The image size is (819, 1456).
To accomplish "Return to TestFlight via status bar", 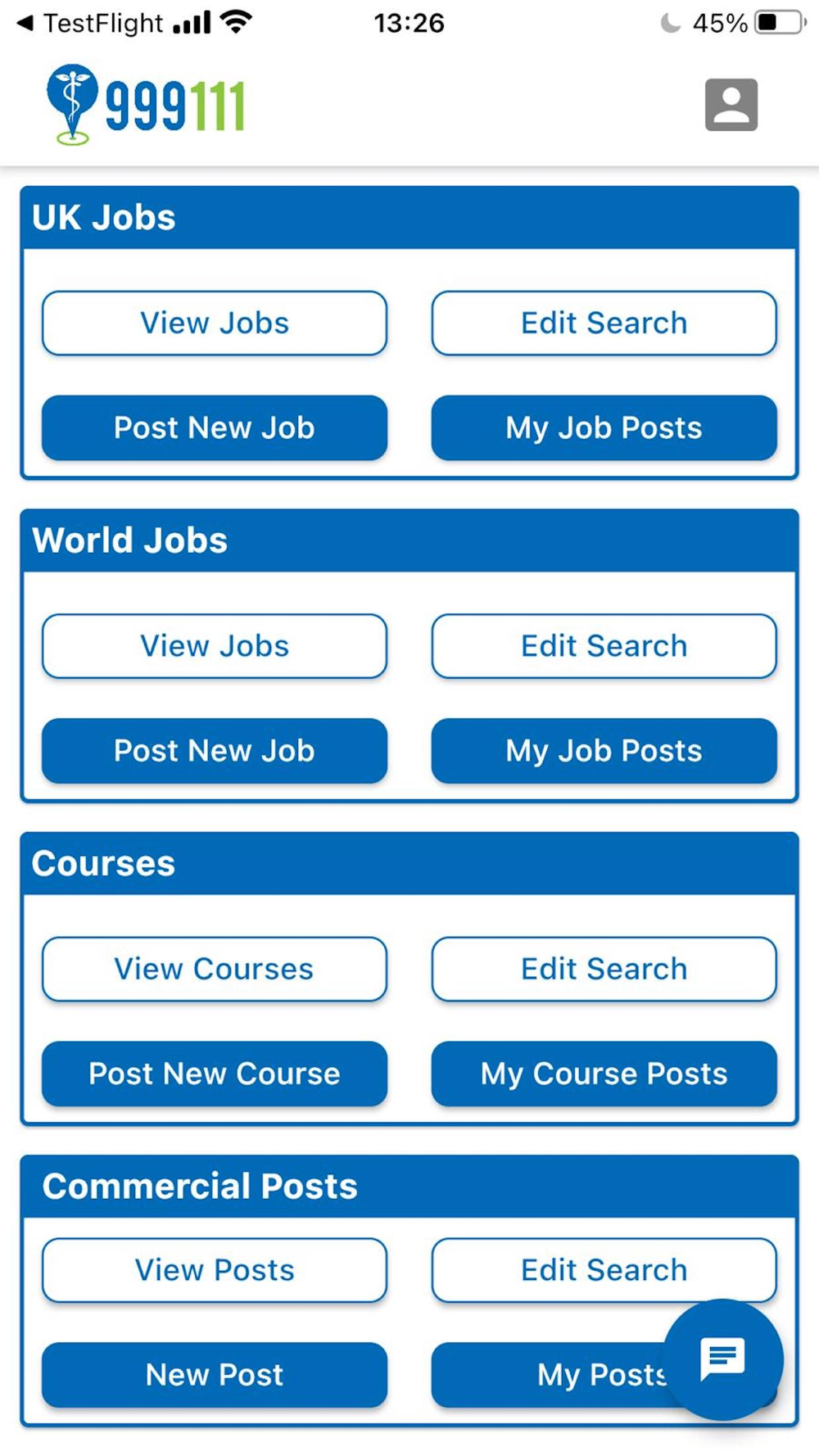I will pyautogui.click(x=90, y=23).
